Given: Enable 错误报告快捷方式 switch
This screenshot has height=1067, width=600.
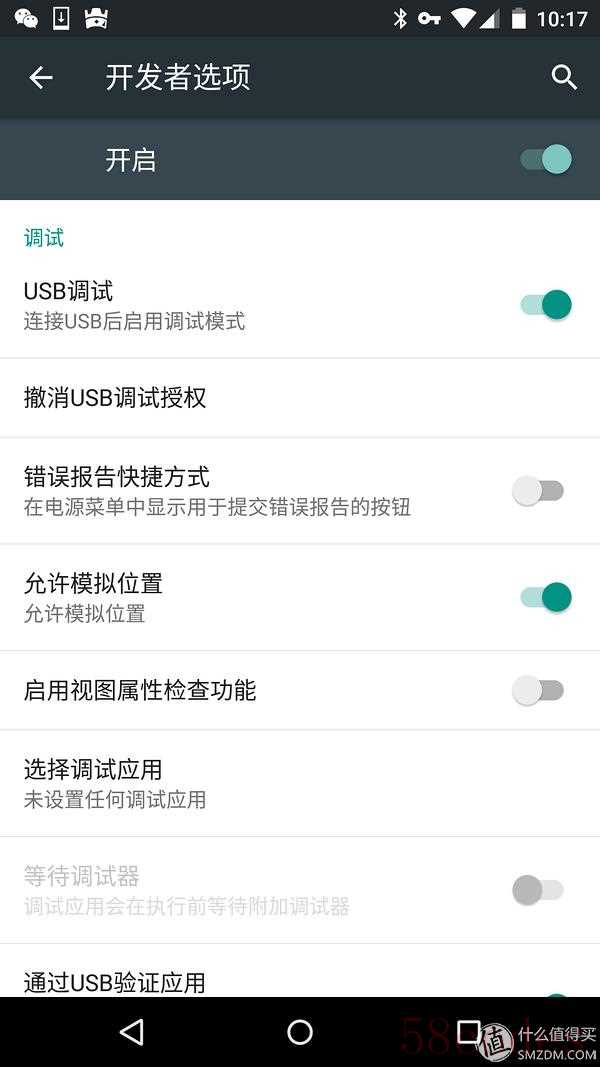Looking at the screenshot, I should 539,491.
